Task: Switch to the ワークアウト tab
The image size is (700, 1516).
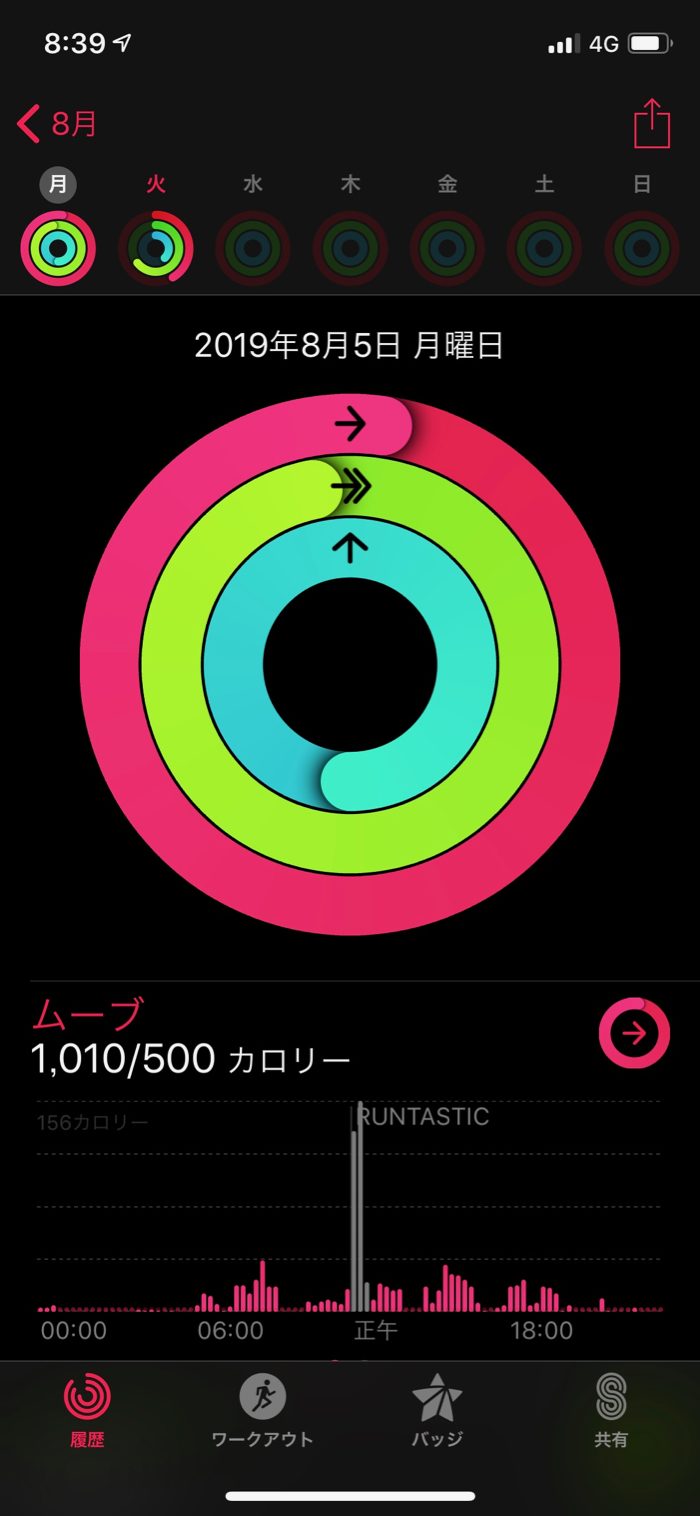Action: coord(262,1410)
